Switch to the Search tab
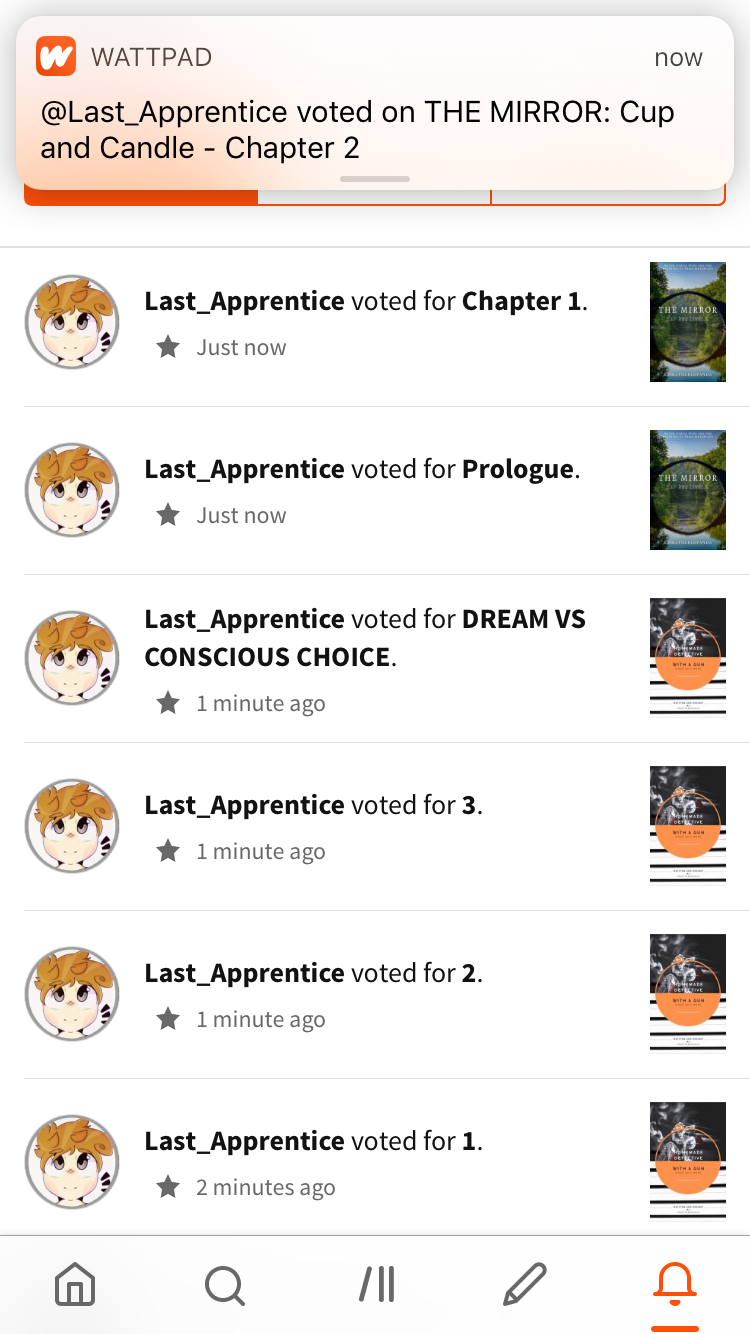Screen dimensions: 750x1334 tap(224, 1284)
